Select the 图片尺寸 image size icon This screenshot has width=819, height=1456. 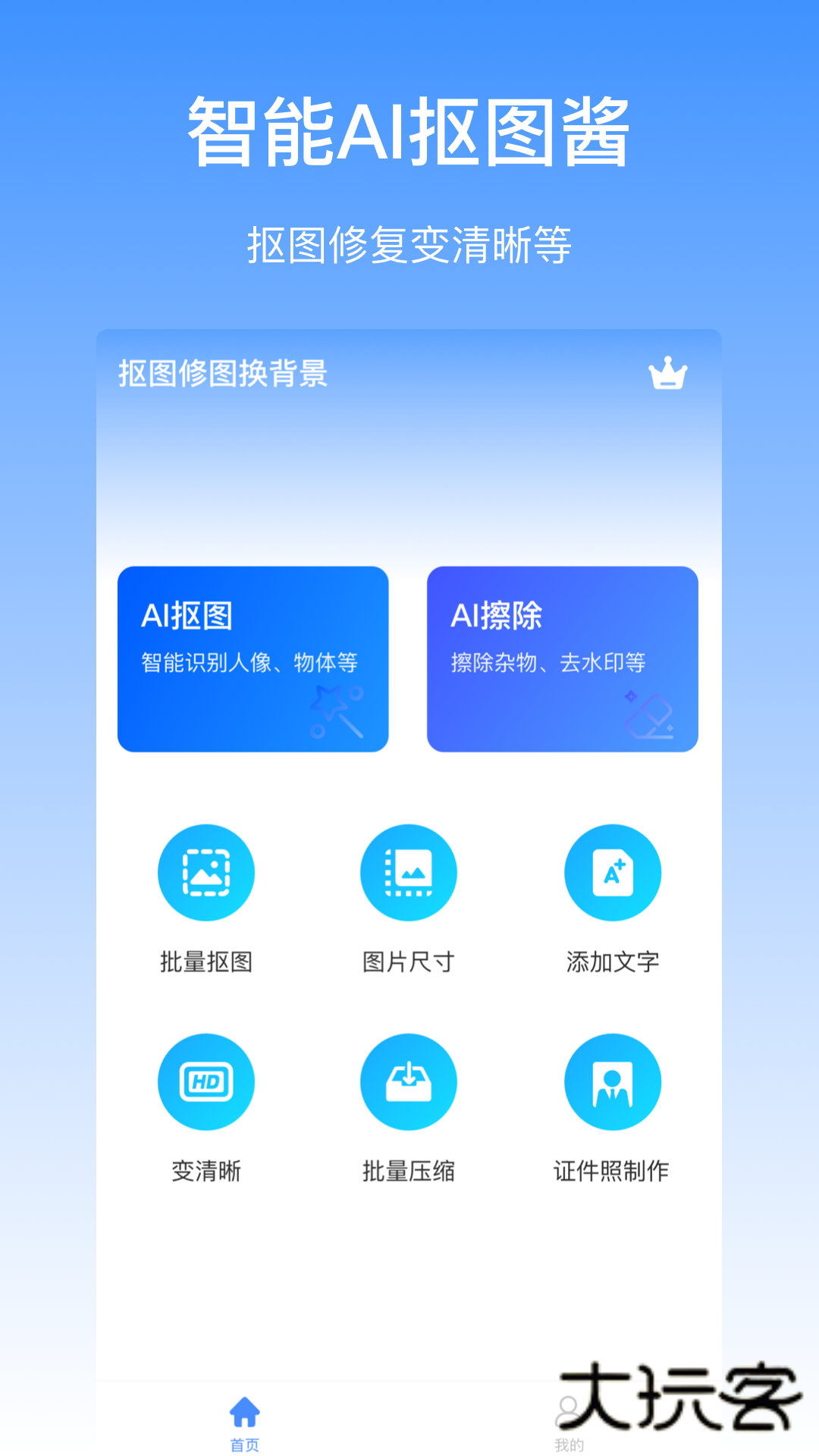(409, 872)
